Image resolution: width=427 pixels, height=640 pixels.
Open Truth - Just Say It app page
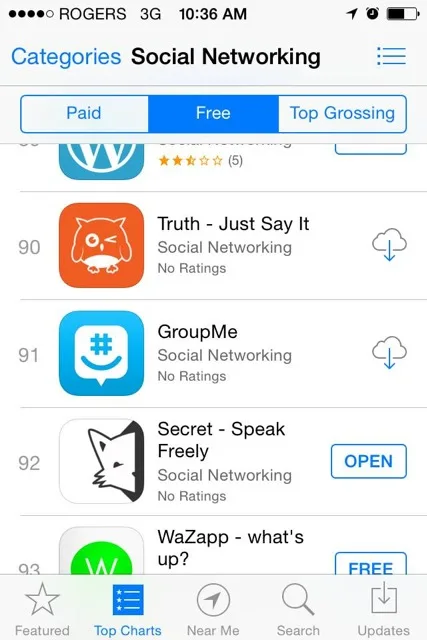coord(214,245)
